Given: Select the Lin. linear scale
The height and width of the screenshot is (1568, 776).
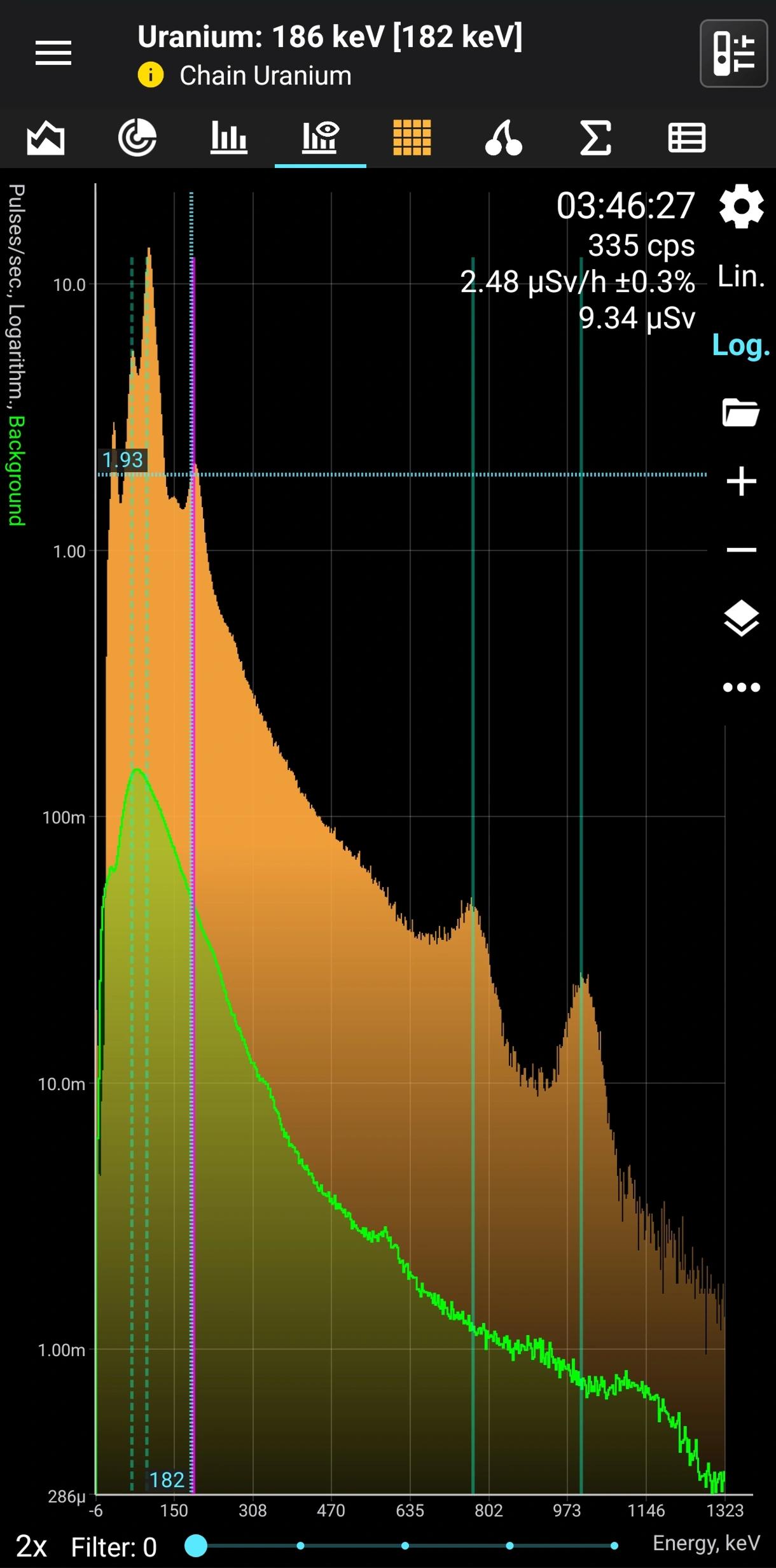Looking at the screenshot, I should [742, 276].
